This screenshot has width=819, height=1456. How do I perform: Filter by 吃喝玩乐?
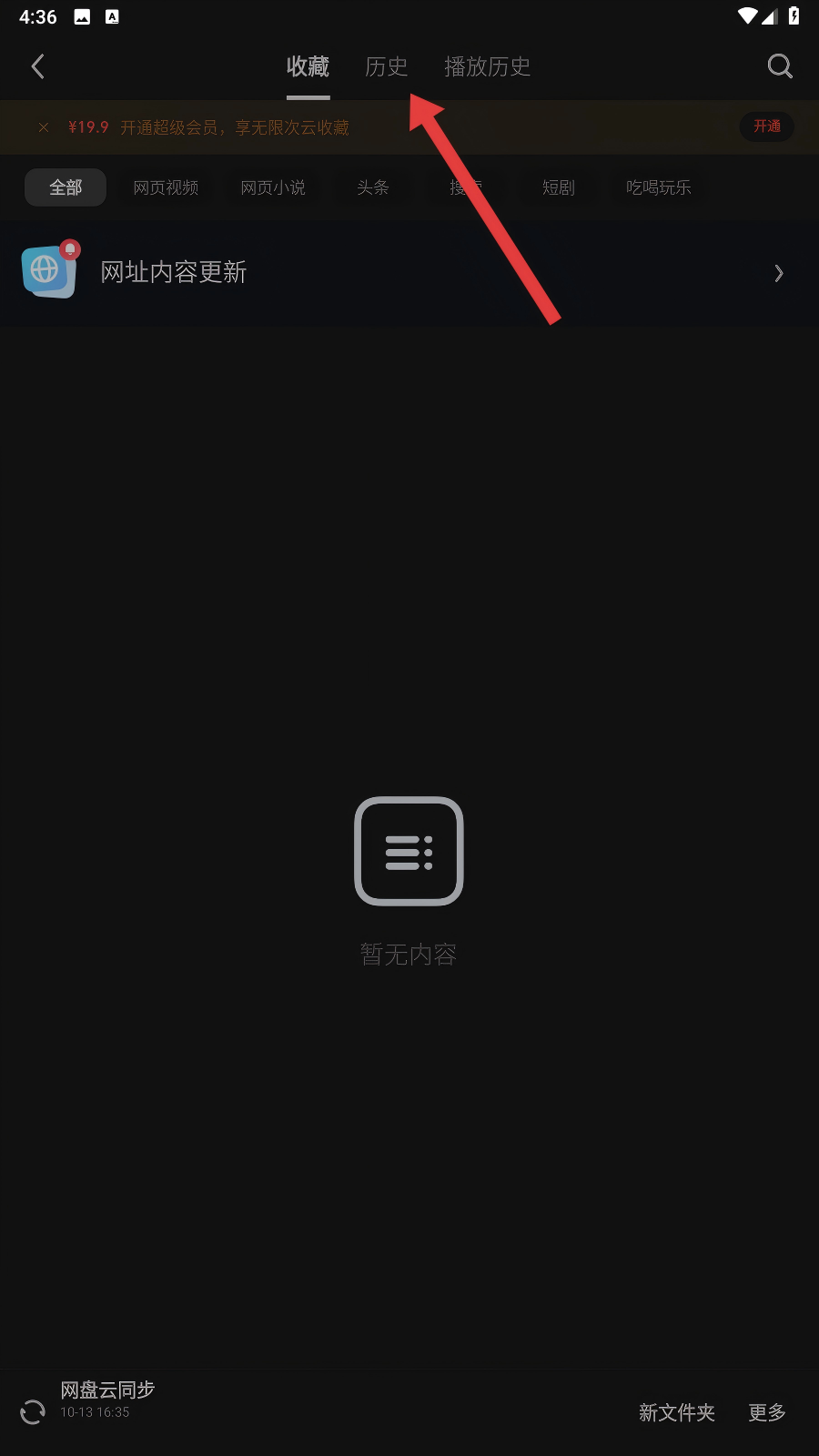coord(658,187)
